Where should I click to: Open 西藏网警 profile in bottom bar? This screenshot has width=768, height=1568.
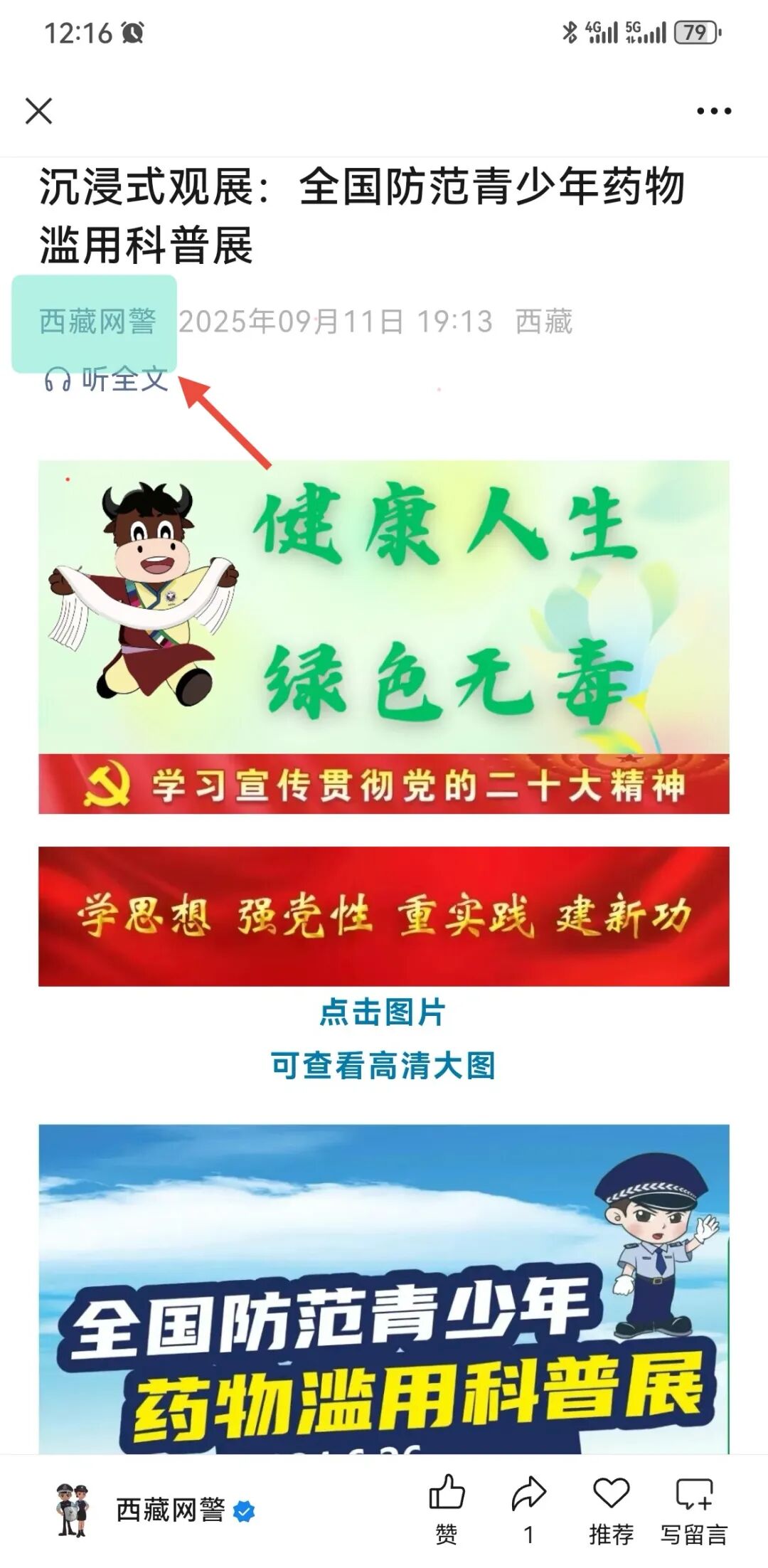click(x=171, y=1510)
